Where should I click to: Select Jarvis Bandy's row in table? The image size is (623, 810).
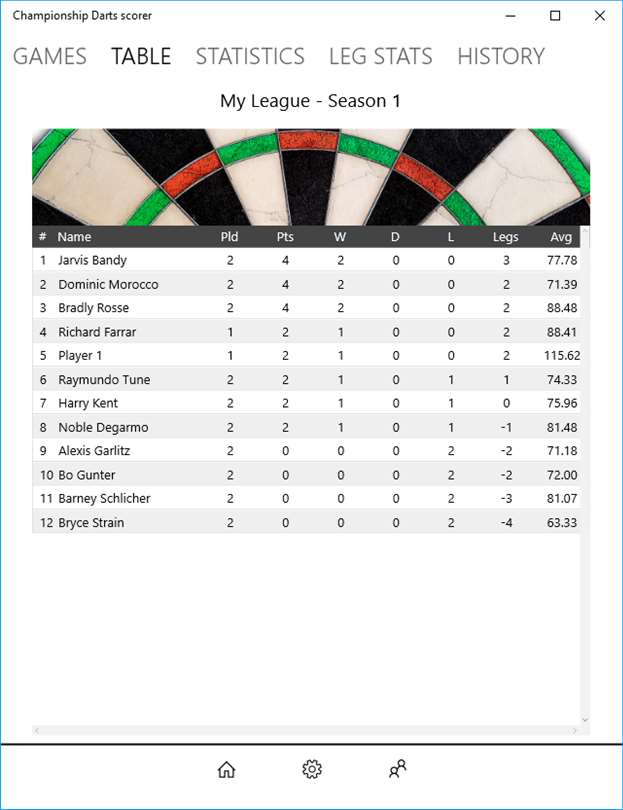point(300,260)
